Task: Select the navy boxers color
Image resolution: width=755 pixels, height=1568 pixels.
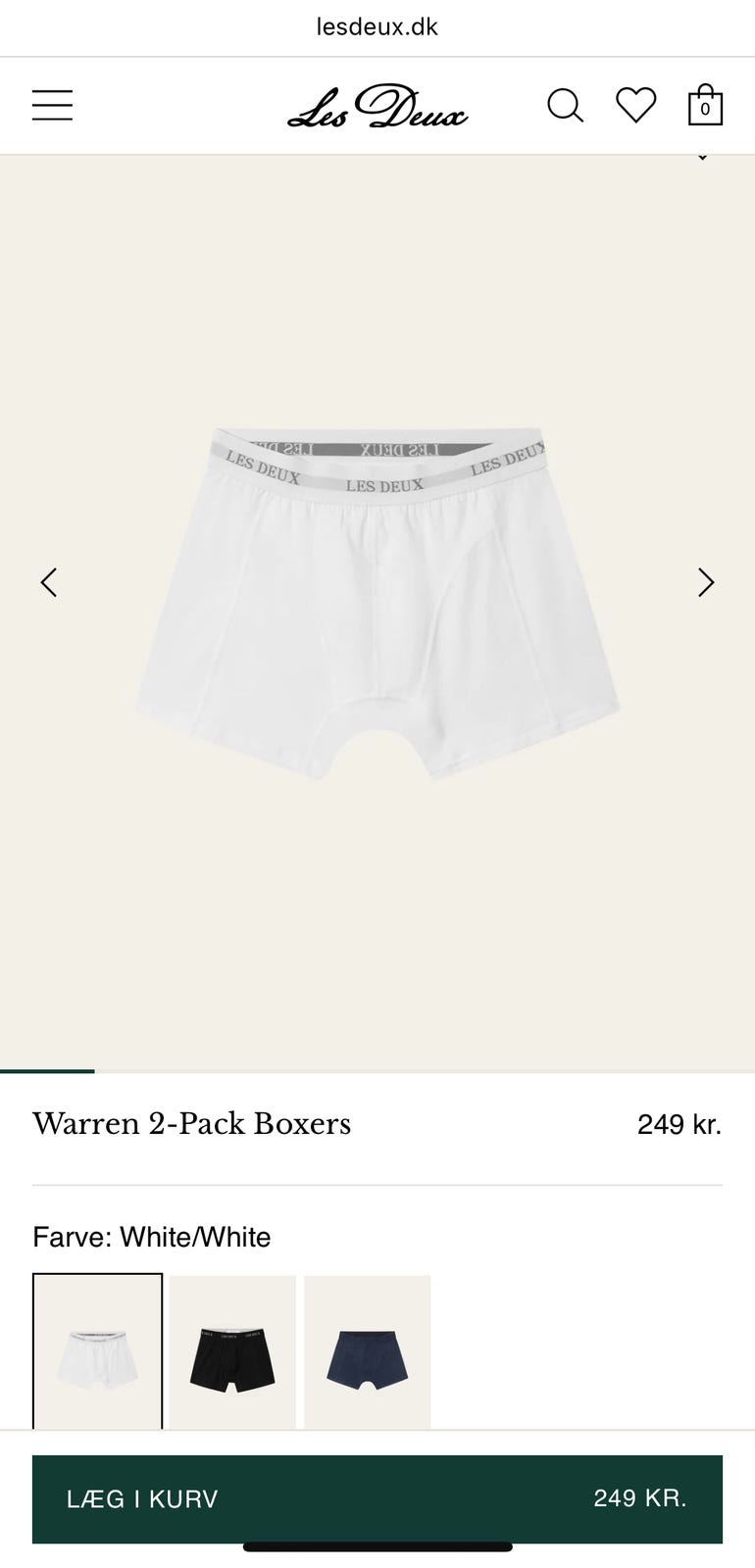Action: pos(367,1350)
